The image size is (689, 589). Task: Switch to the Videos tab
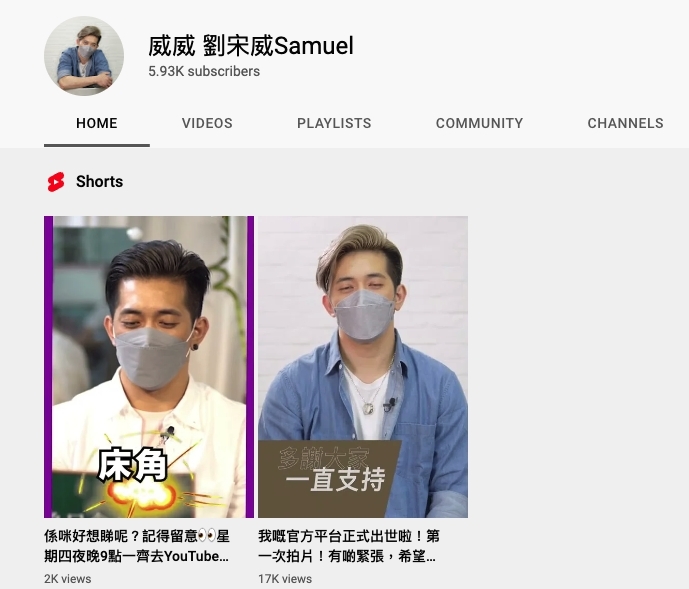207,123
